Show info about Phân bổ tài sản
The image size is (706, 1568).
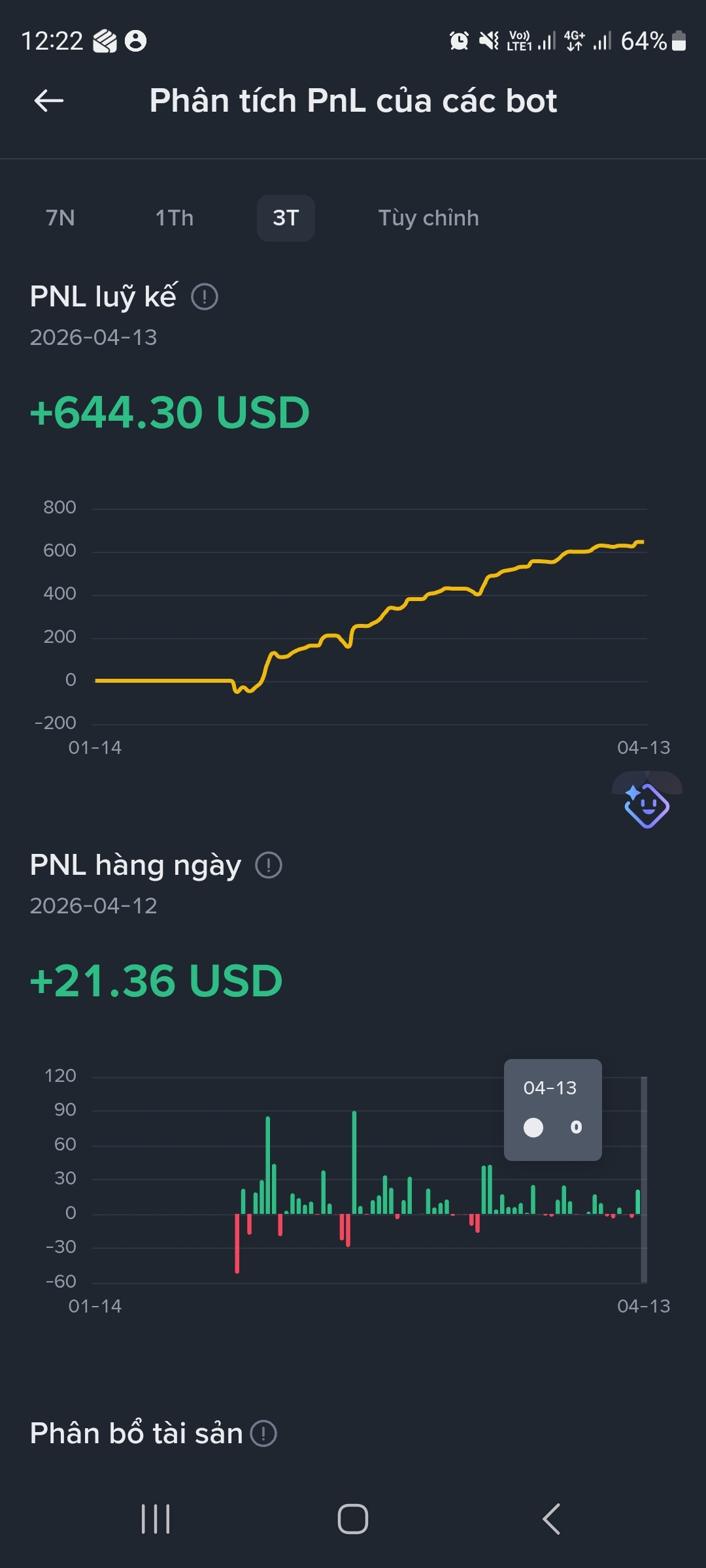pos(264,1433)
